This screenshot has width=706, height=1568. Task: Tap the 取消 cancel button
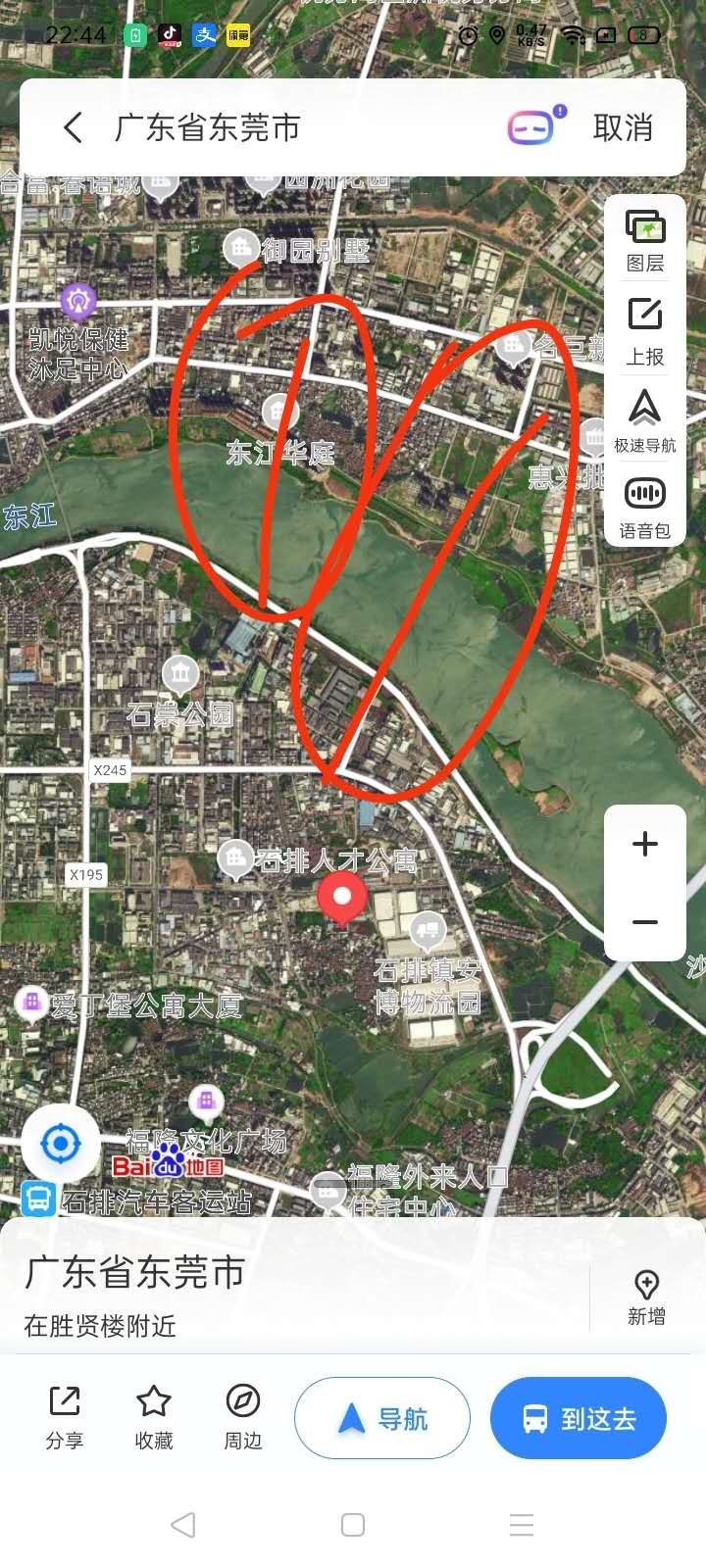(x=623, y=128)
